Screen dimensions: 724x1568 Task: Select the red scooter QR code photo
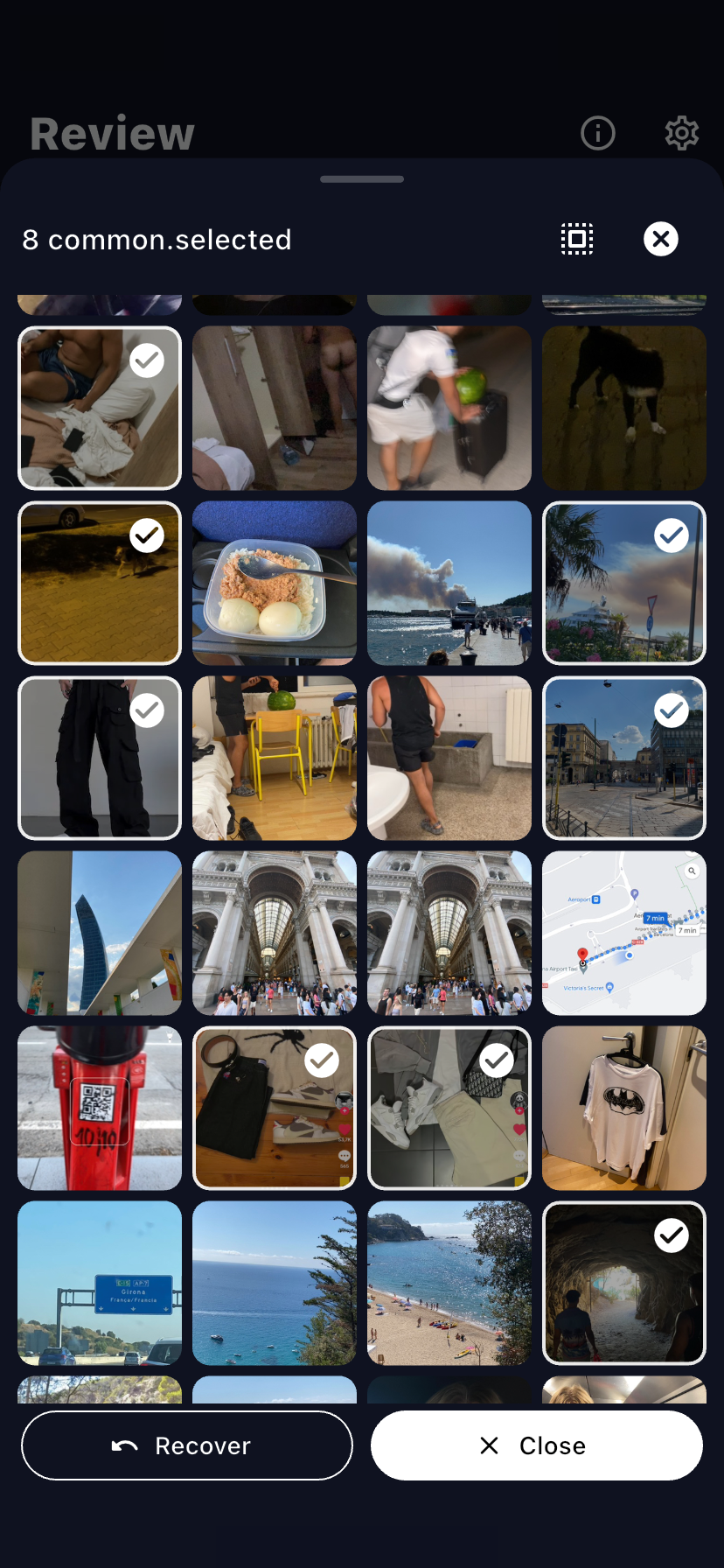point(100,1108)
